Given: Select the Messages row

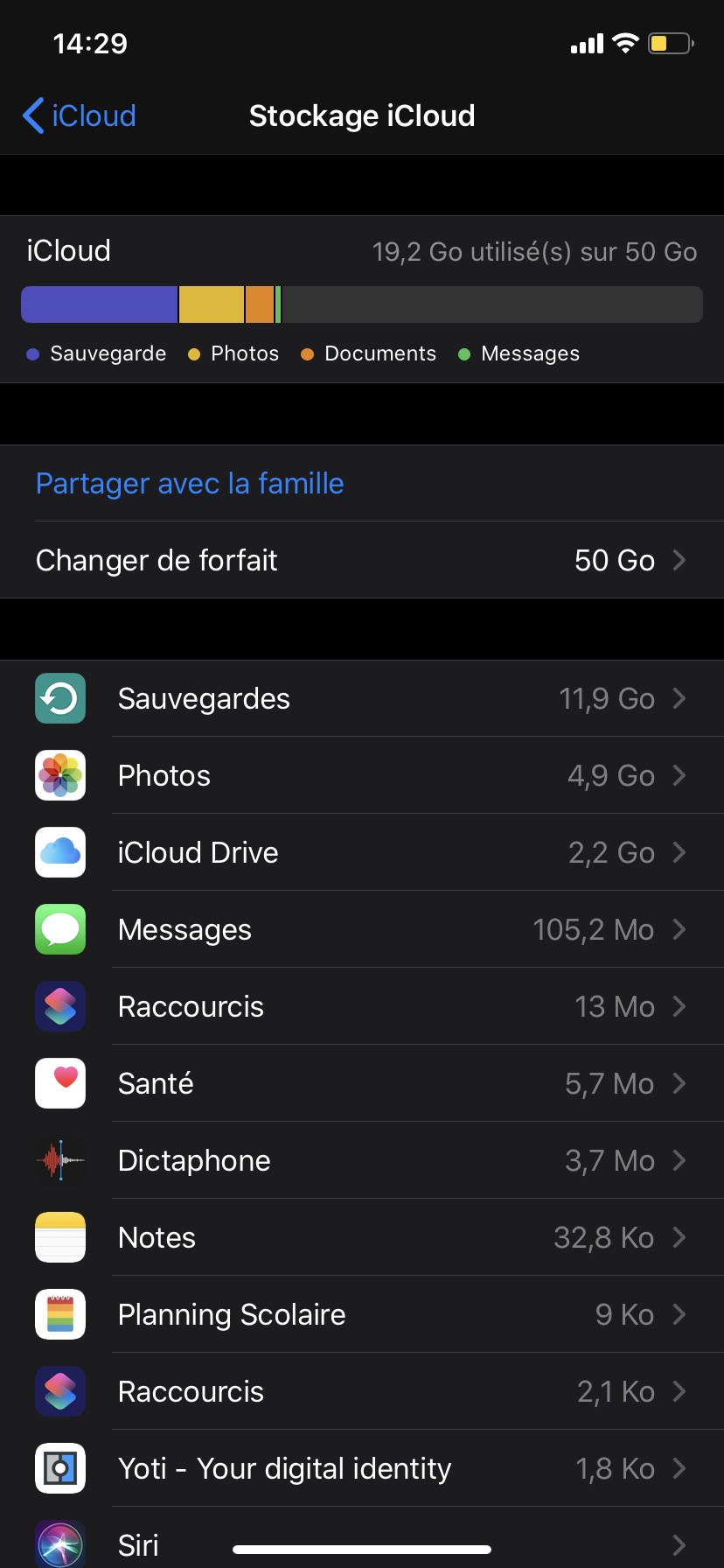Looking at the screenshot, I should point(362,929).
